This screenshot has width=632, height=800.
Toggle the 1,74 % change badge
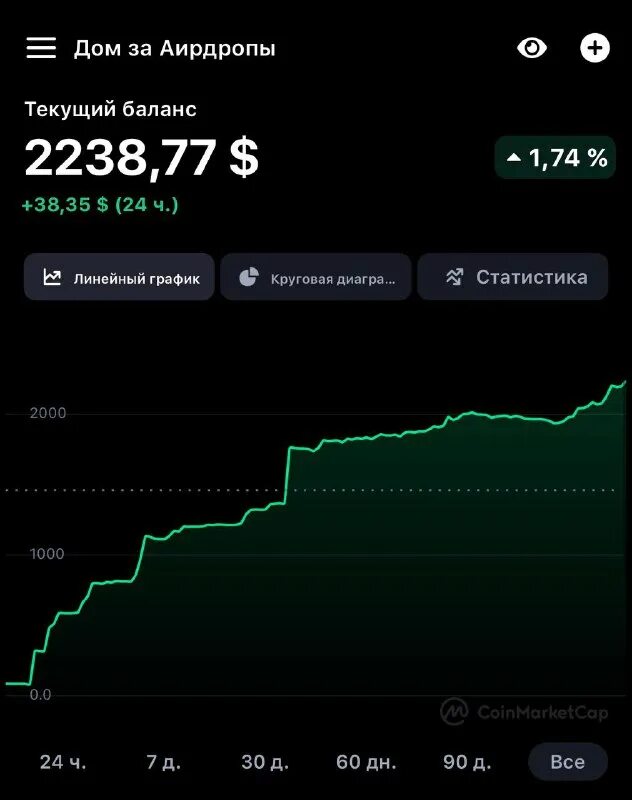coord(556,158)
